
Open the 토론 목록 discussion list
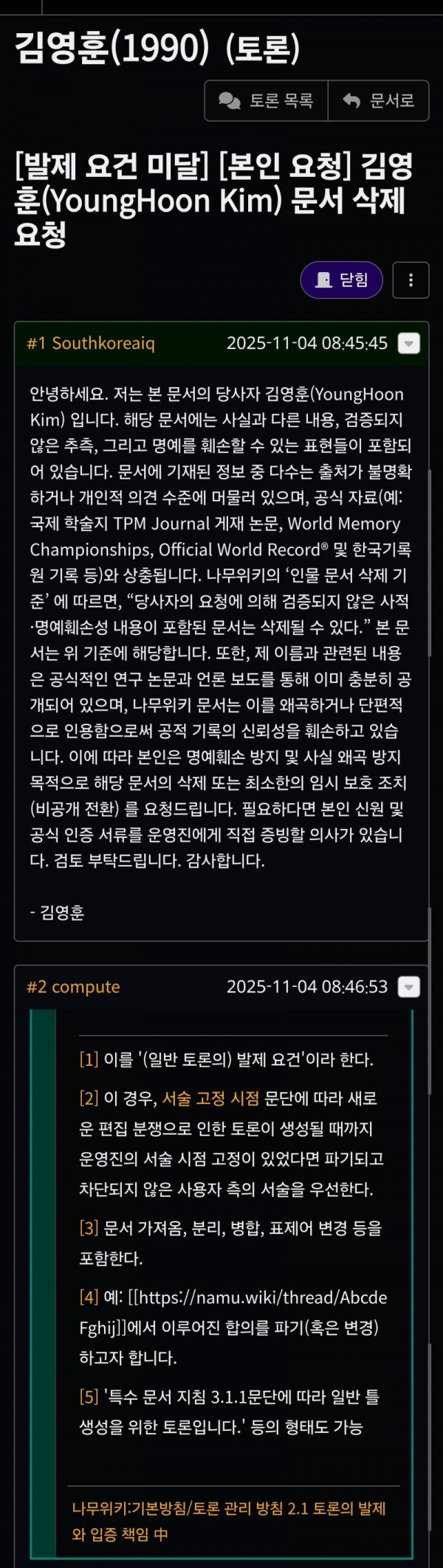pyautogui.click(x=267, y=100)
